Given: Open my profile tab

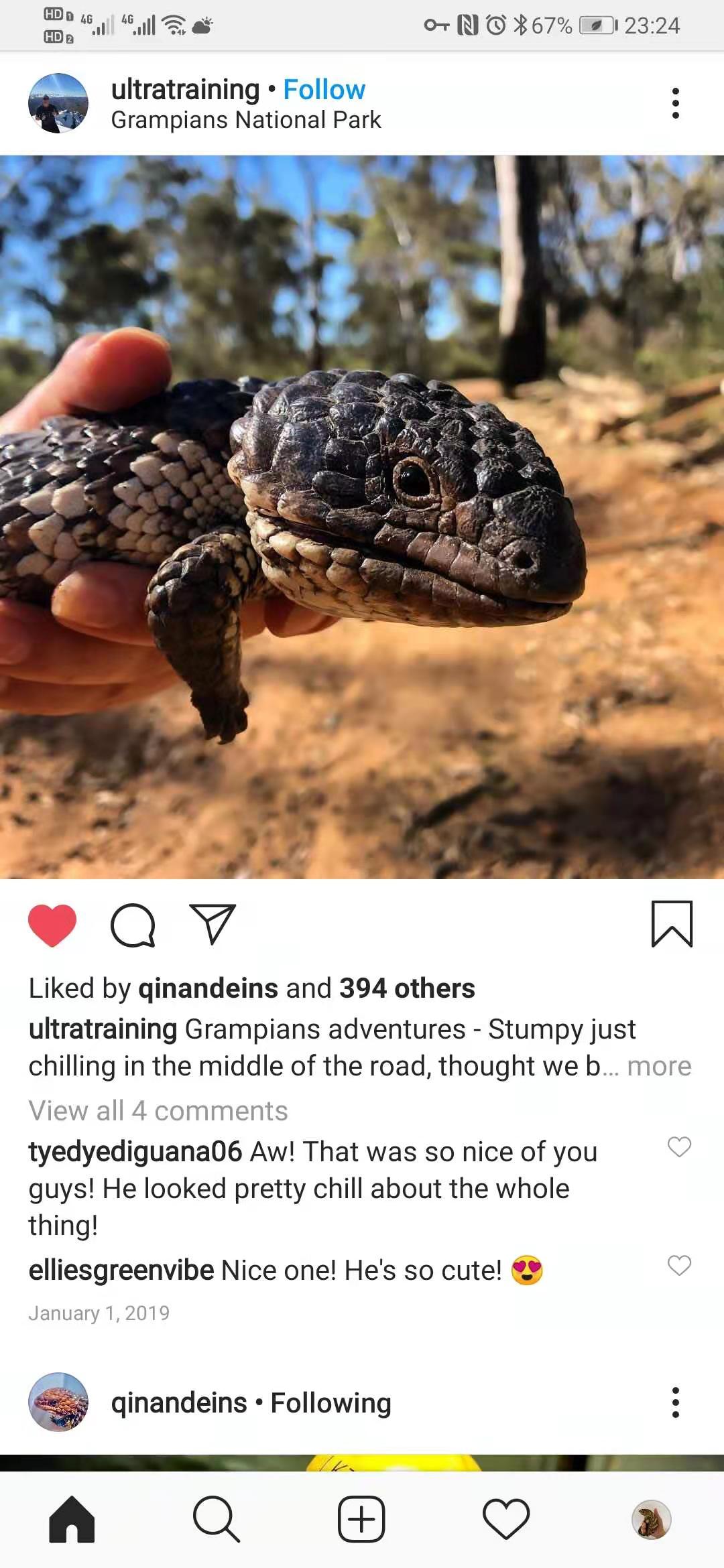Looking at the screenshot, I should [x=651, y=1519].
